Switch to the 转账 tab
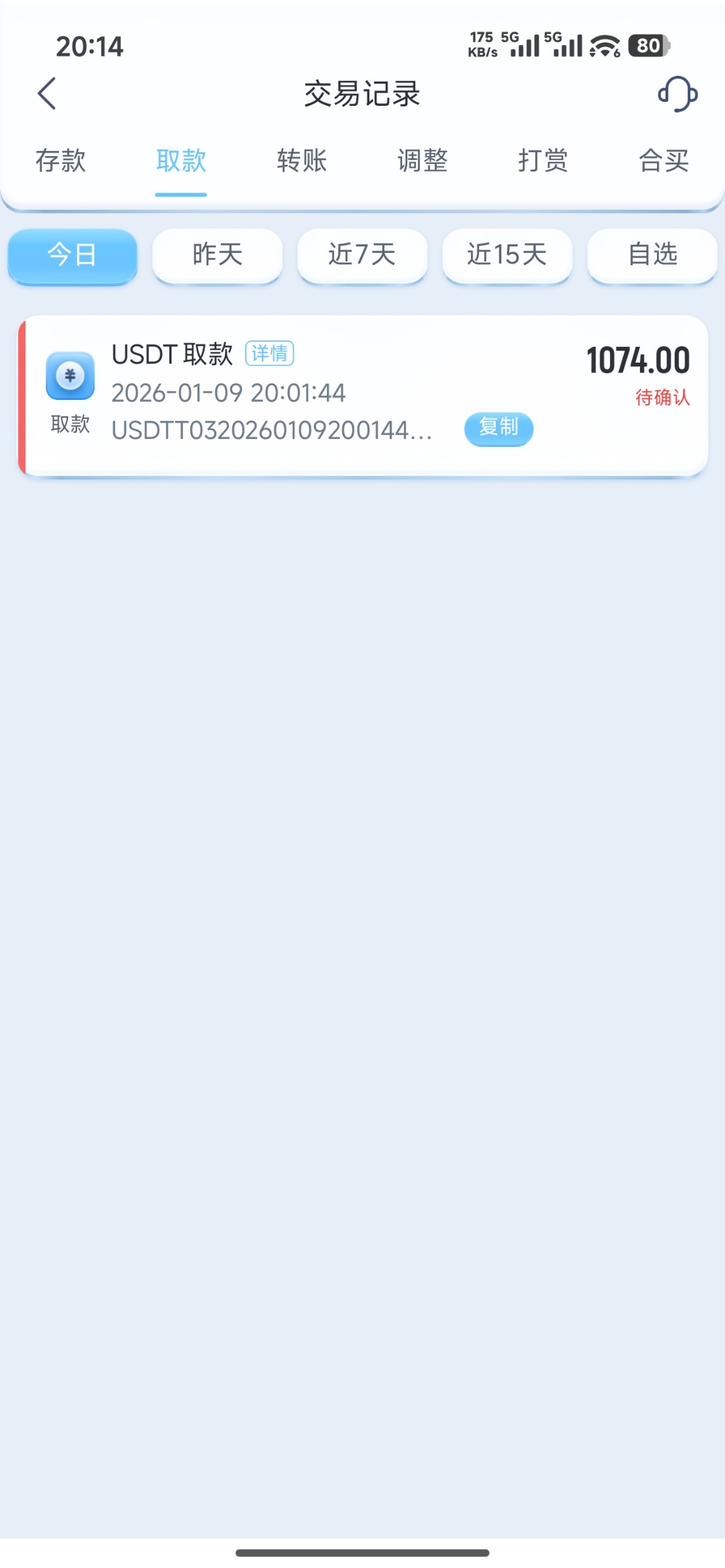Image resolution: width=725 pixels, height=1568 pixels. pos(301,161)
